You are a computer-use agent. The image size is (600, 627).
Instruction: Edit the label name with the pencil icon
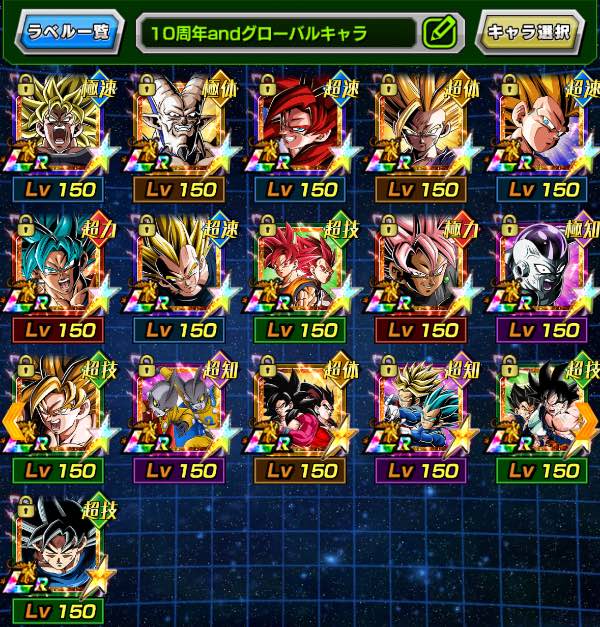[x=439, y=32]
